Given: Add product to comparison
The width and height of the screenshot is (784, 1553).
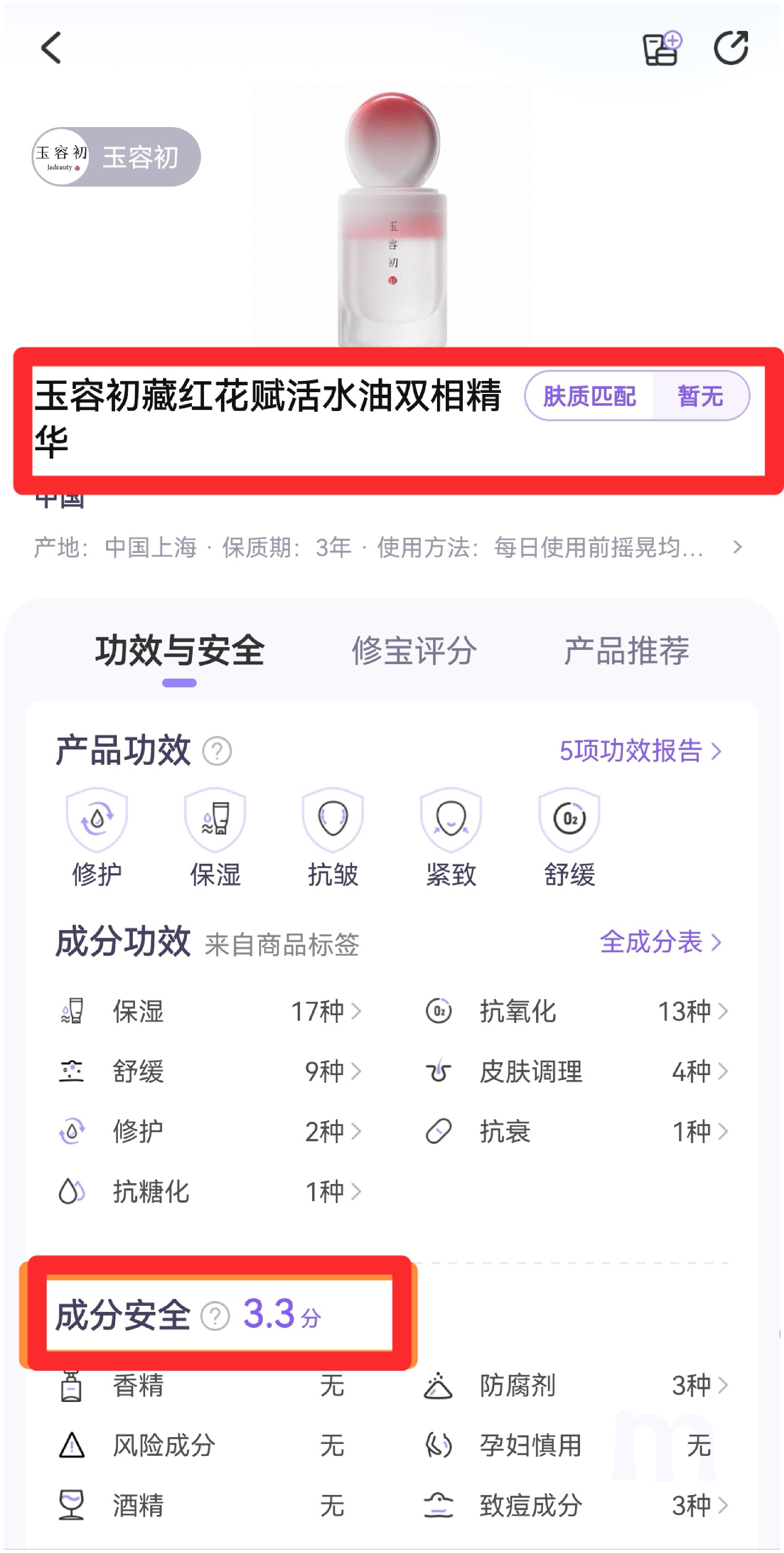Looking at the screenshot, I should 662,48.
